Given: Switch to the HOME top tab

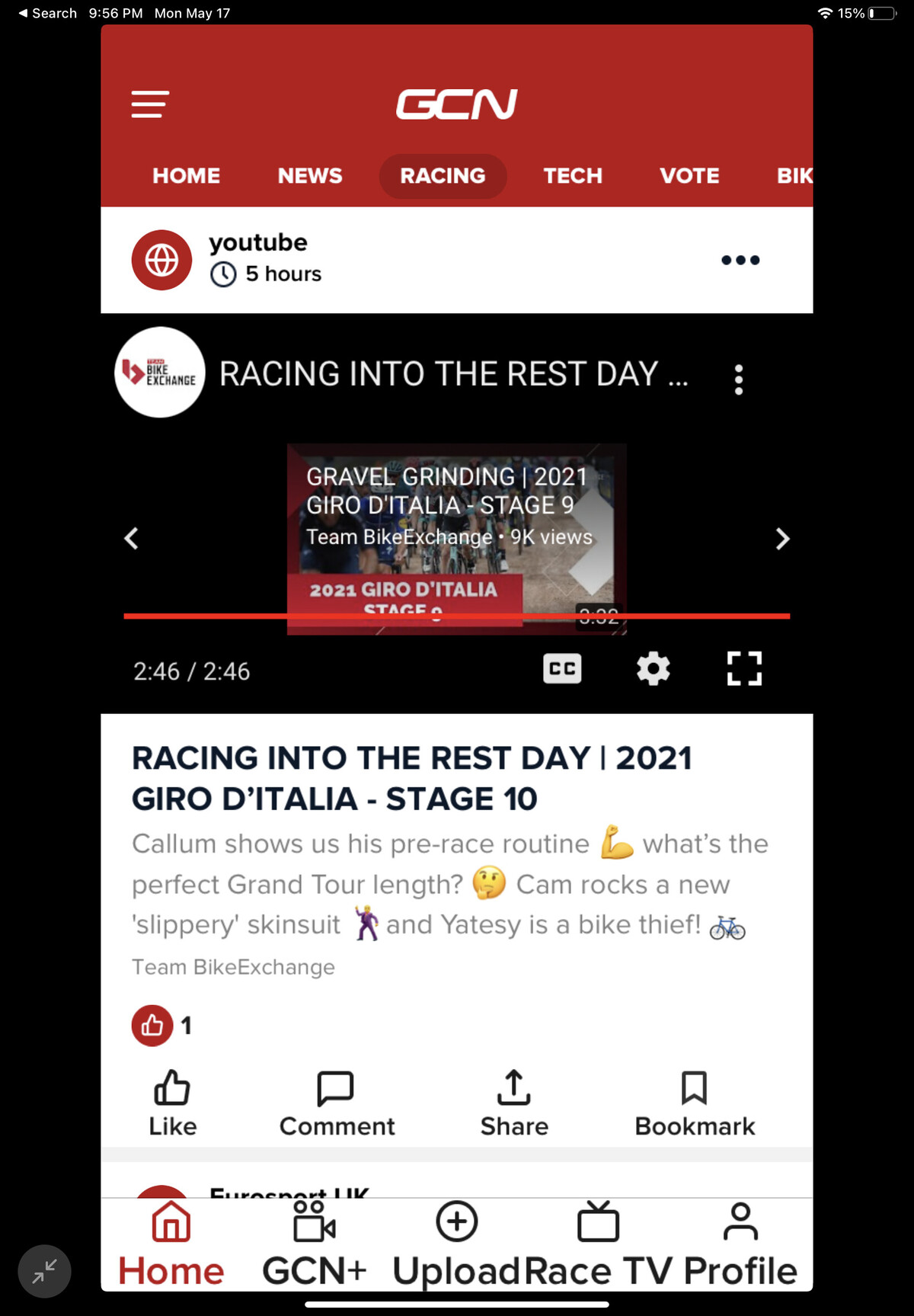Looking at the screenshot, I should [186, 176].
